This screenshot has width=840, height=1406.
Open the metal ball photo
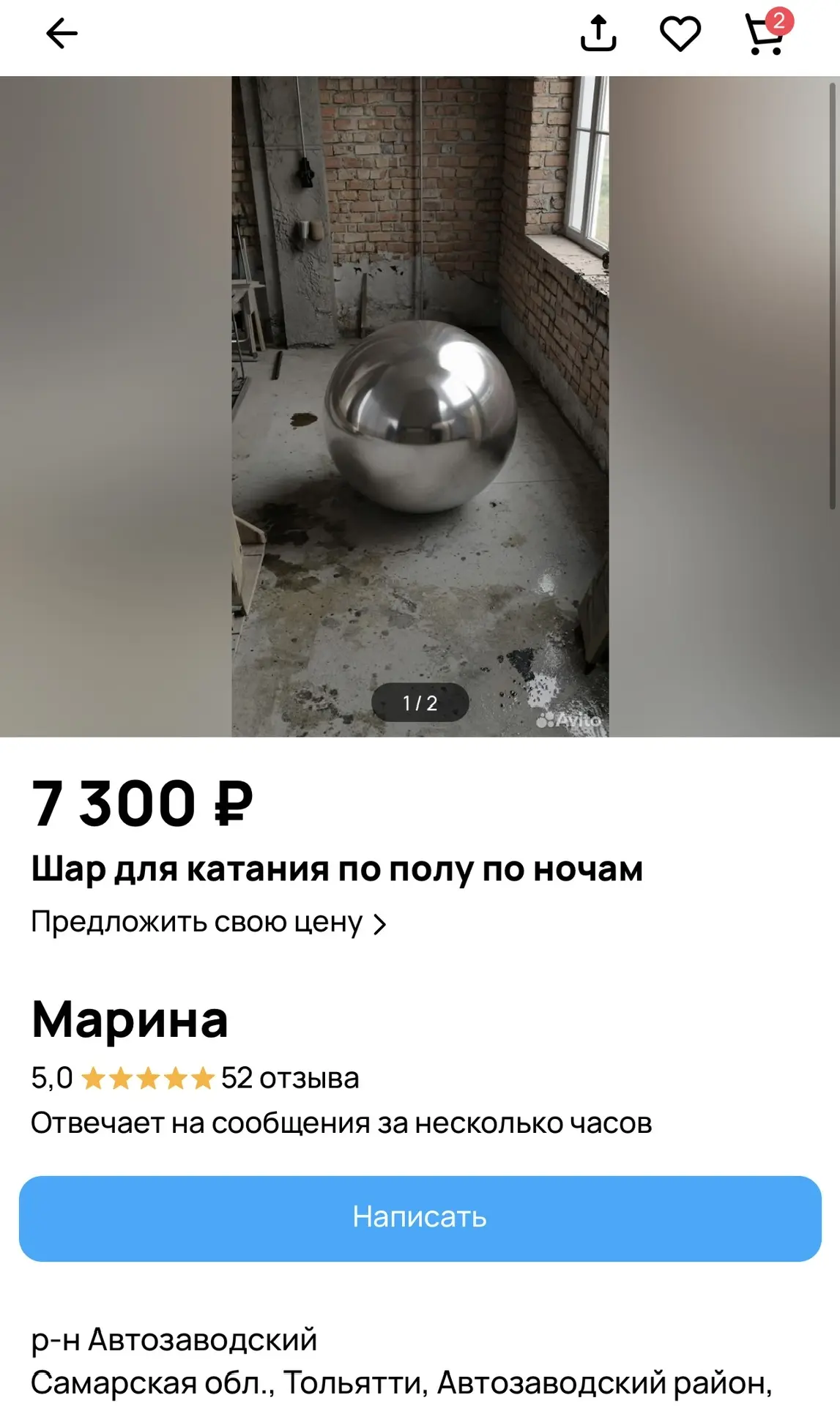420,410
